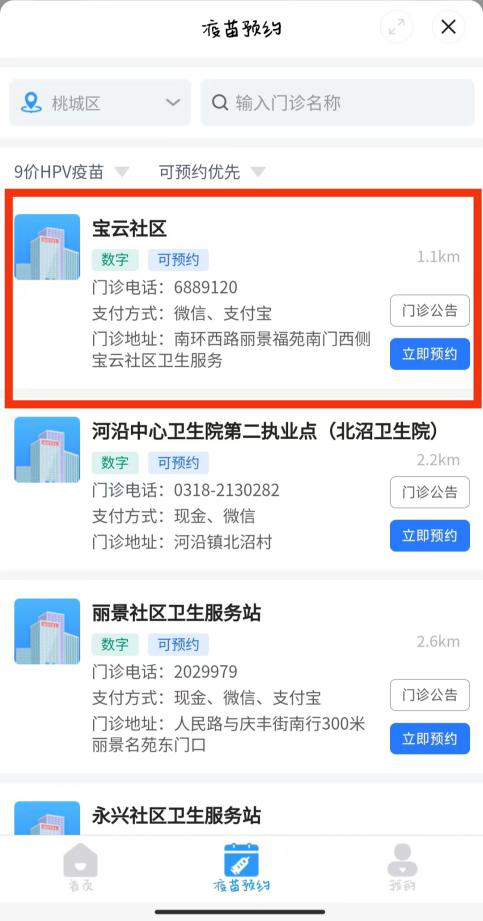
Task: View 门诊公告 for 宝云社区
Action: (430, 311)
